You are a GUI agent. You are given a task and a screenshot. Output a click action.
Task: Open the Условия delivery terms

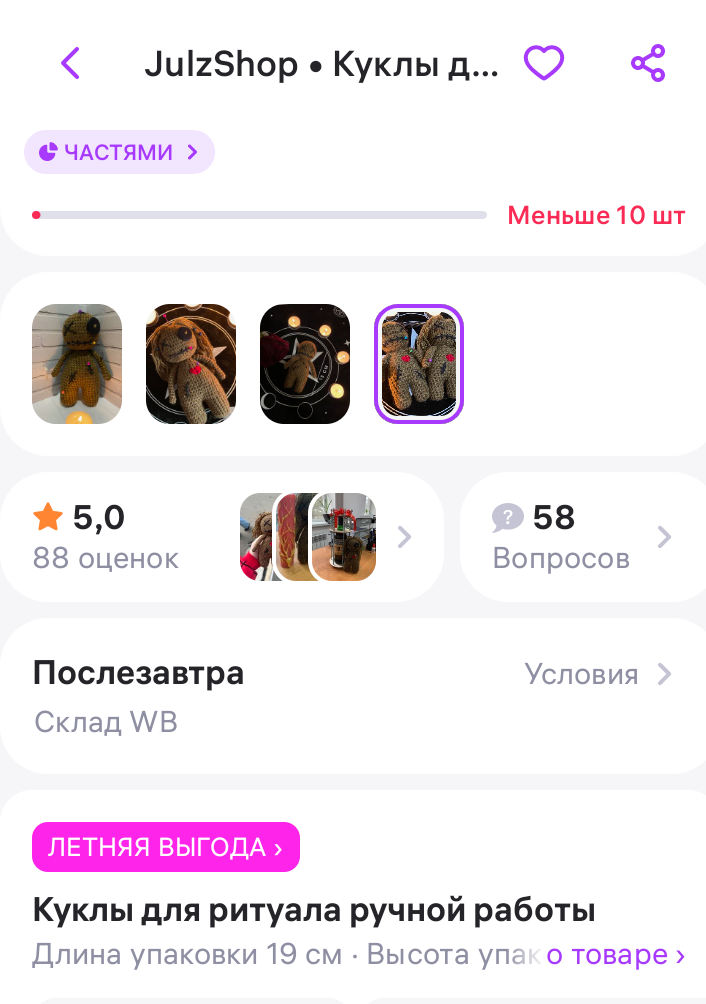[x=597, y=674]
